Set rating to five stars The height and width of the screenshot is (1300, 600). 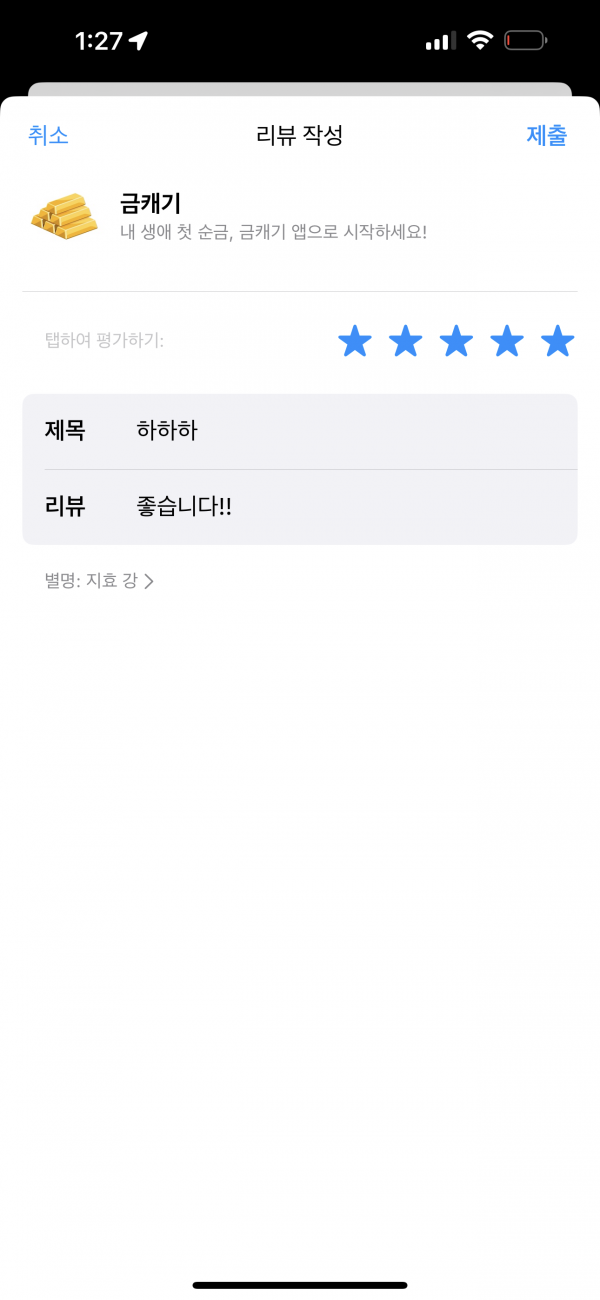[558, 341]
